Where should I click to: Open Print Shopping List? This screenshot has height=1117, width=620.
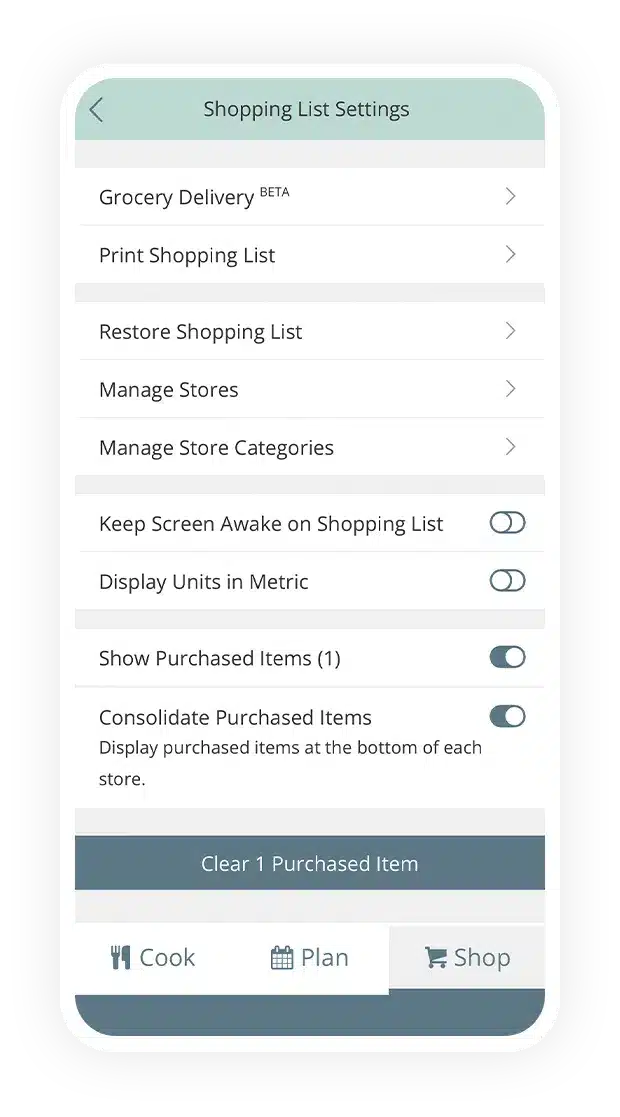pyautogui.click(x=309, y=255)
